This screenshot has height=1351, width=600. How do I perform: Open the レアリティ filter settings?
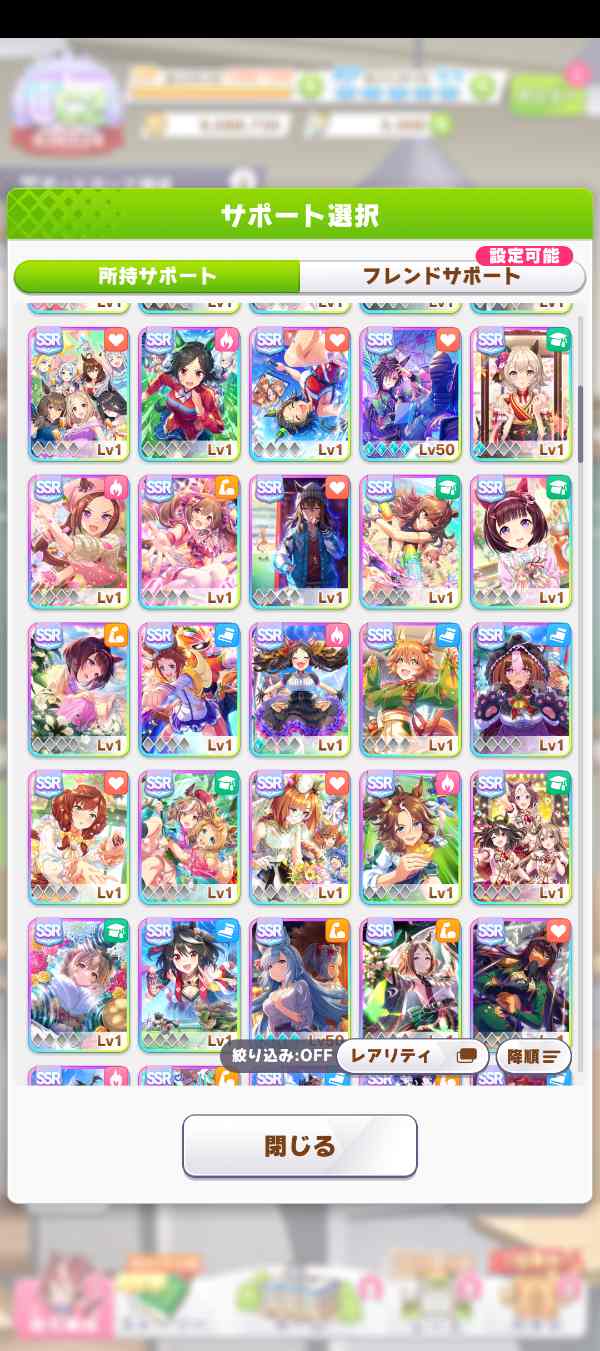click(413, 1056)
